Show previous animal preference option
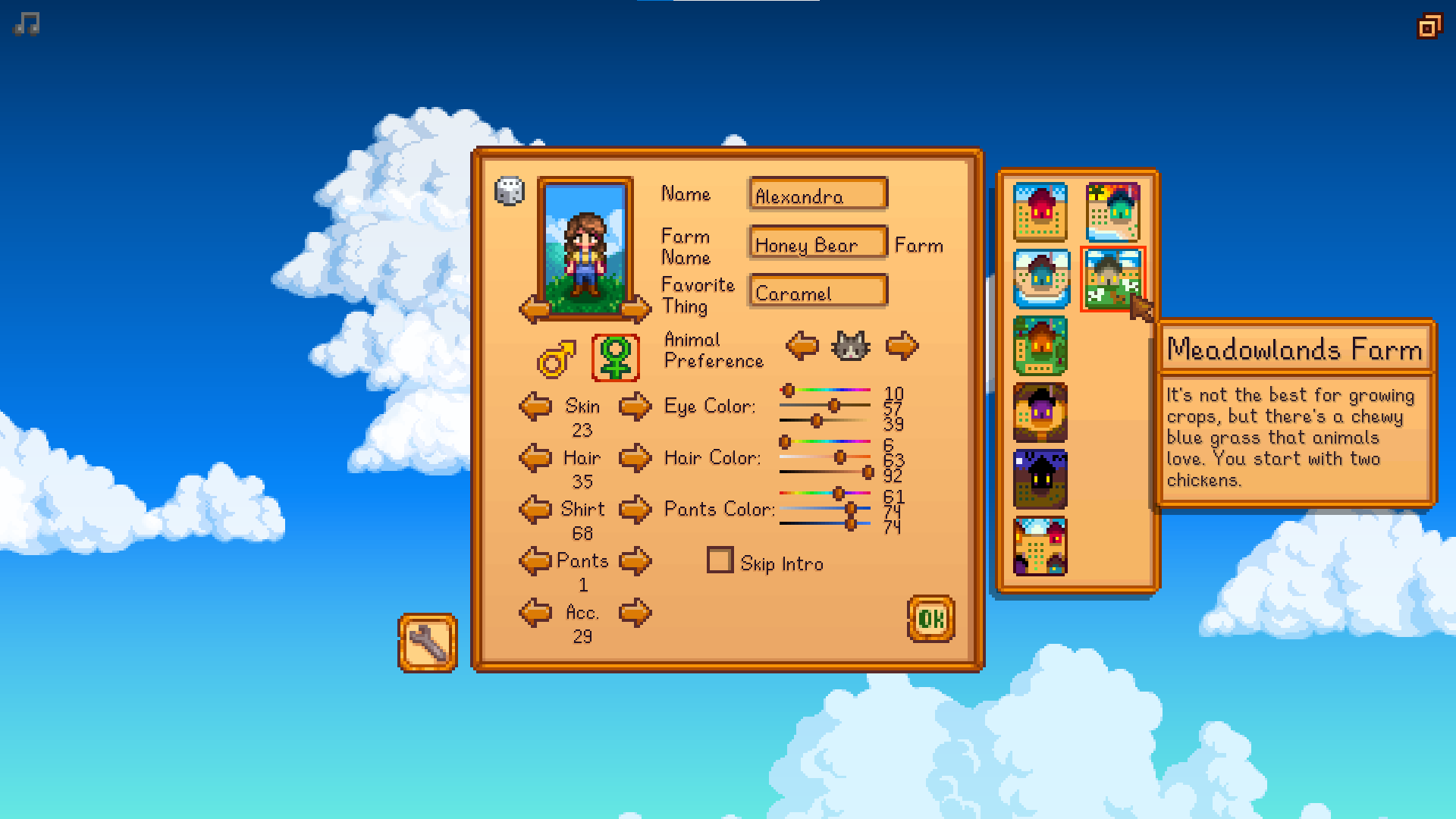The image size is (1456, 819). click(802, 346)
